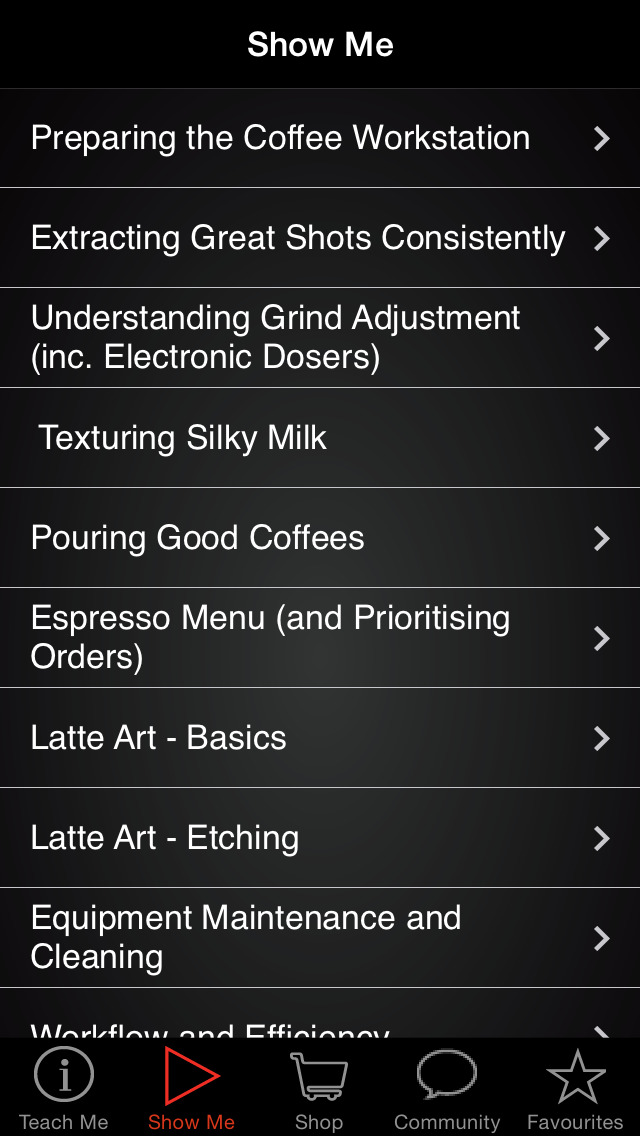The width and height of the screenshot is (640, 1136).
Task: Switch to the Community tab
Action: [x=447, y=1088]
